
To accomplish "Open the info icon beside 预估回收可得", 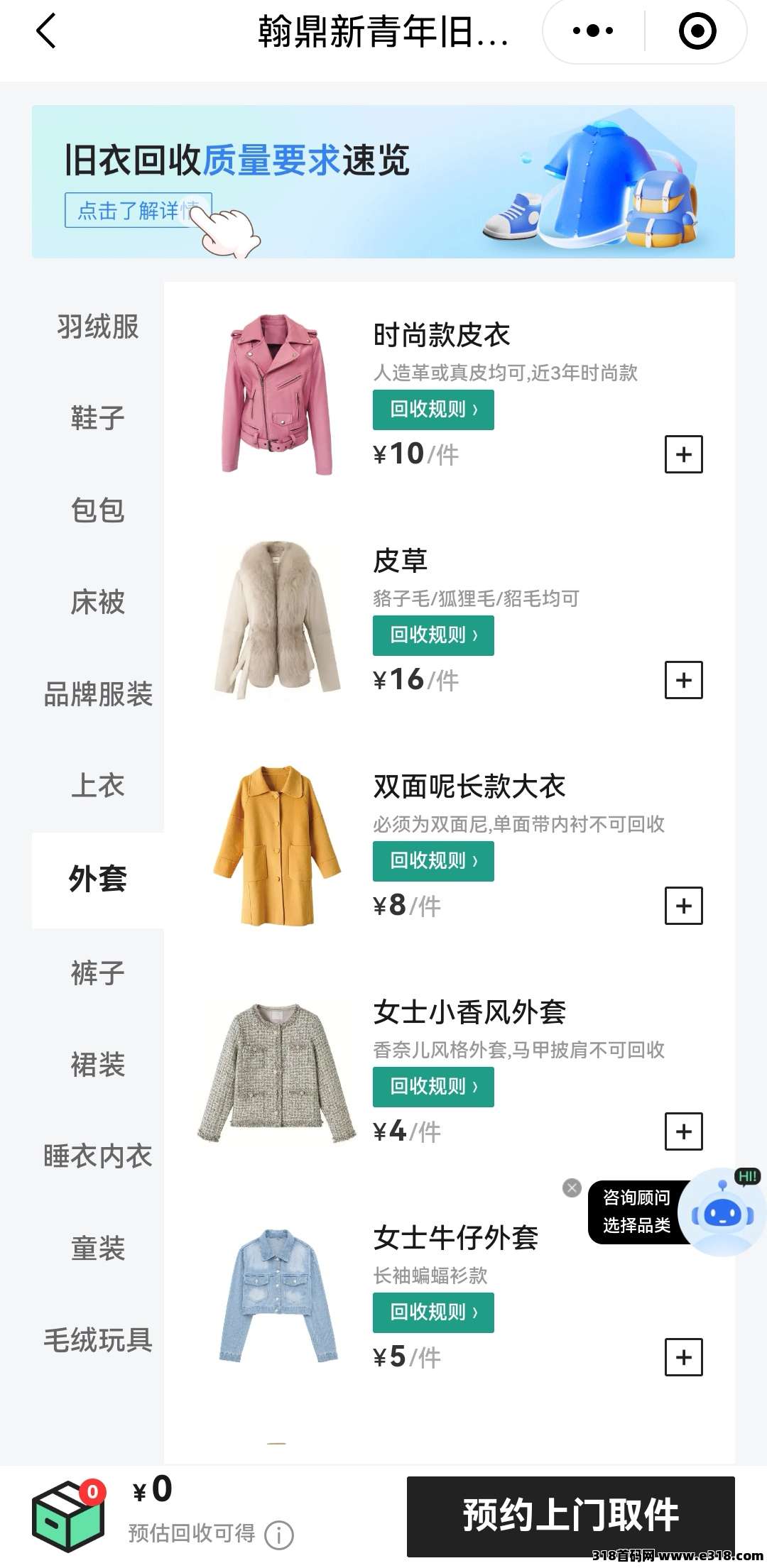I will pyautogui.click(x=279, y=1535).
